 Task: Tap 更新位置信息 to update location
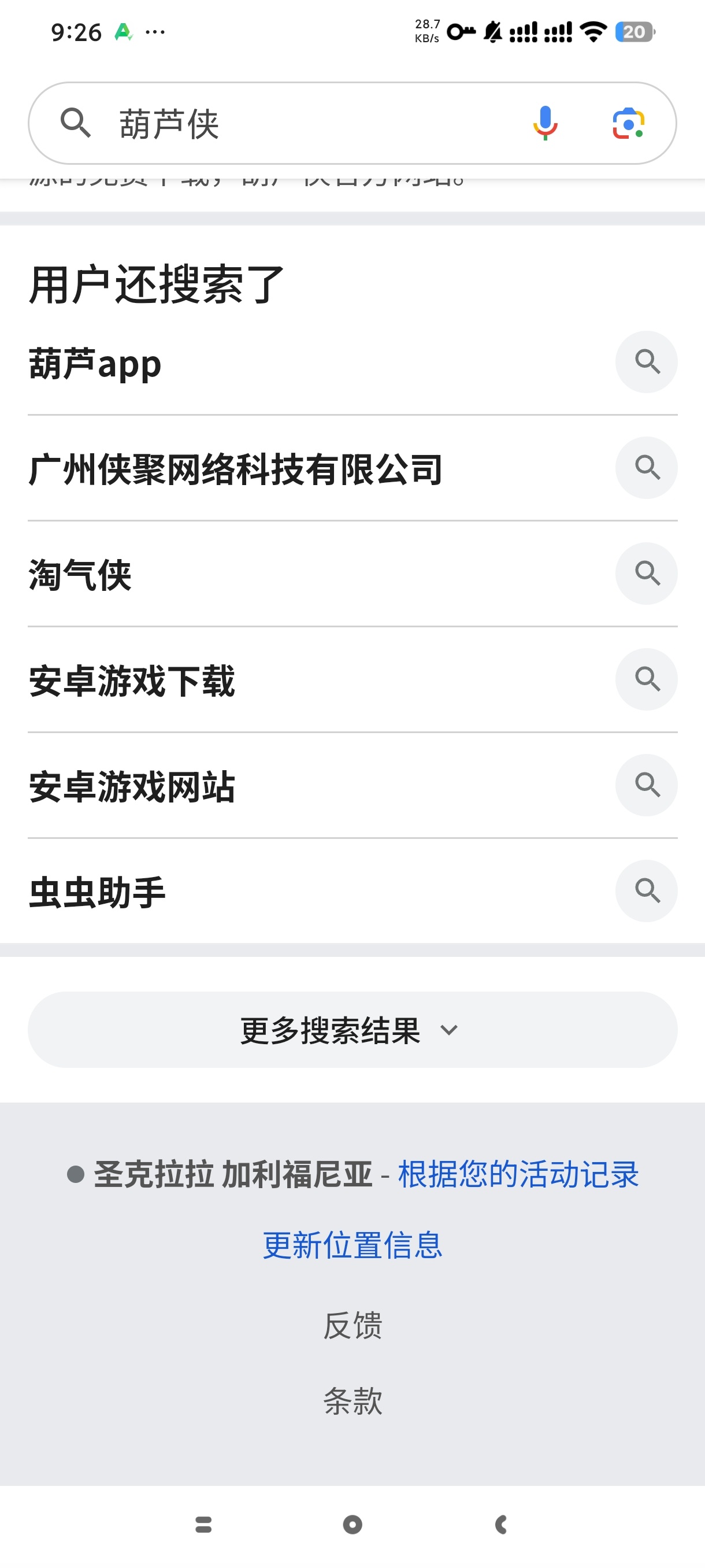(x=352, y=1245)
